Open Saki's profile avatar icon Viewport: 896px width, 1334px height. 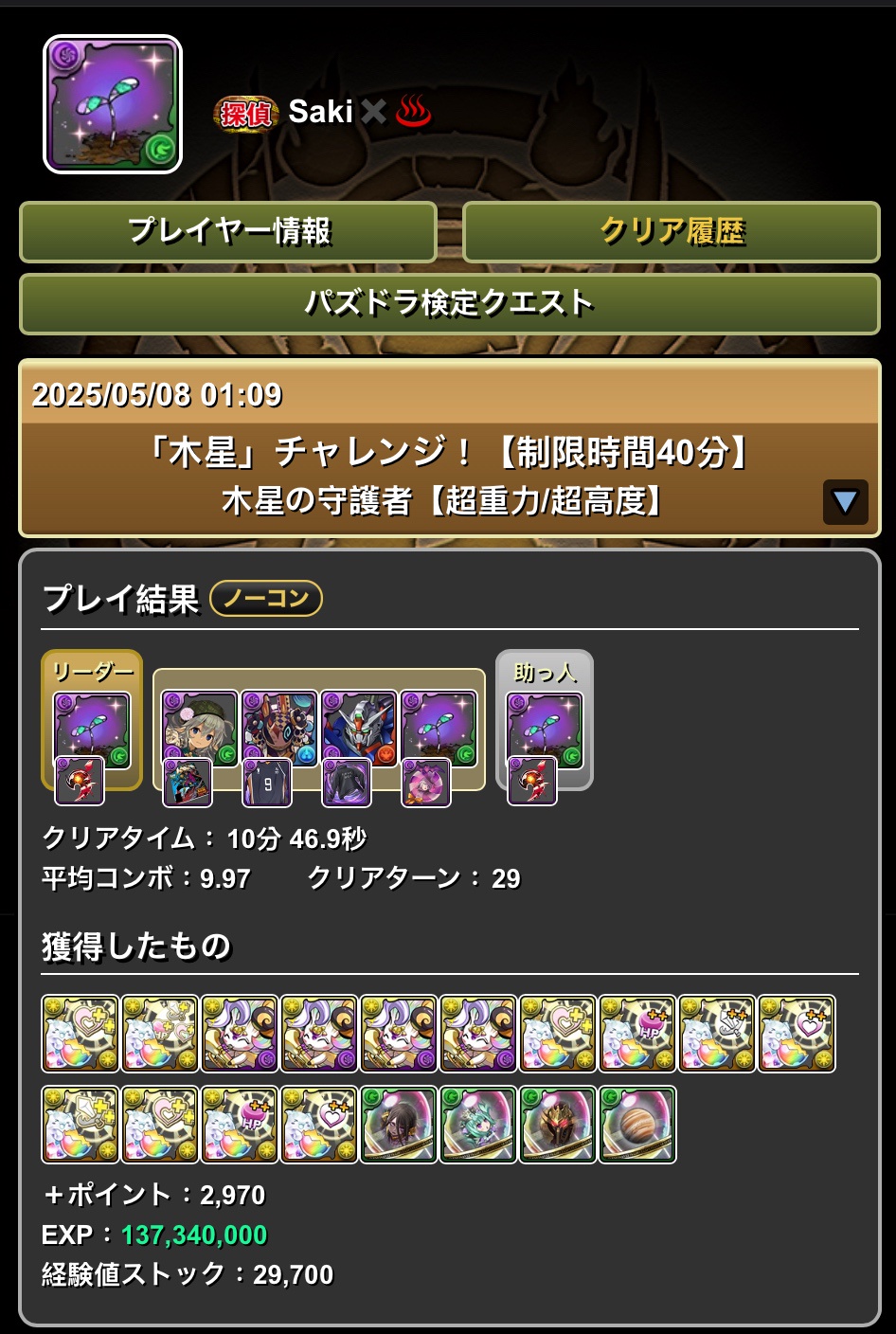113,105
